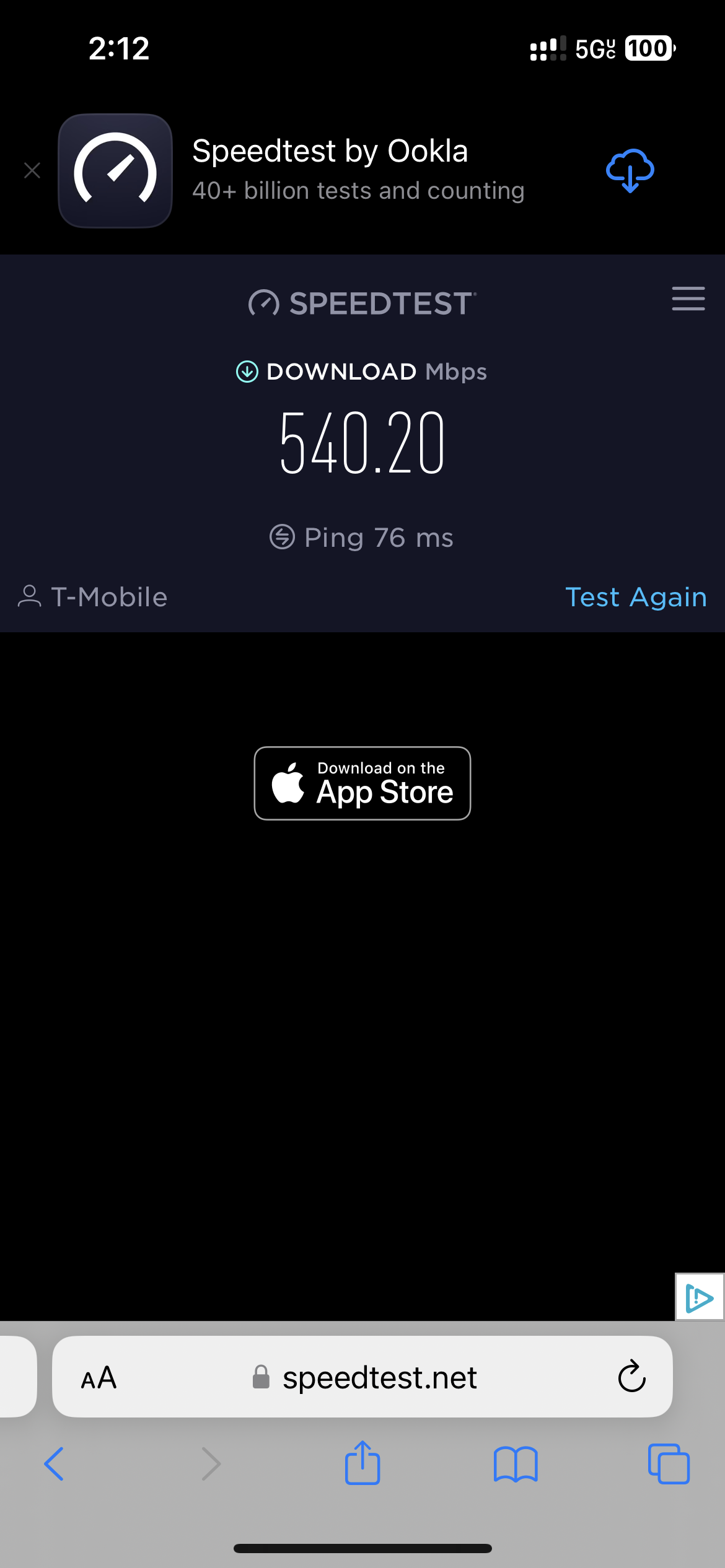Download Speedtest app via cloud icon

point(630,170)
